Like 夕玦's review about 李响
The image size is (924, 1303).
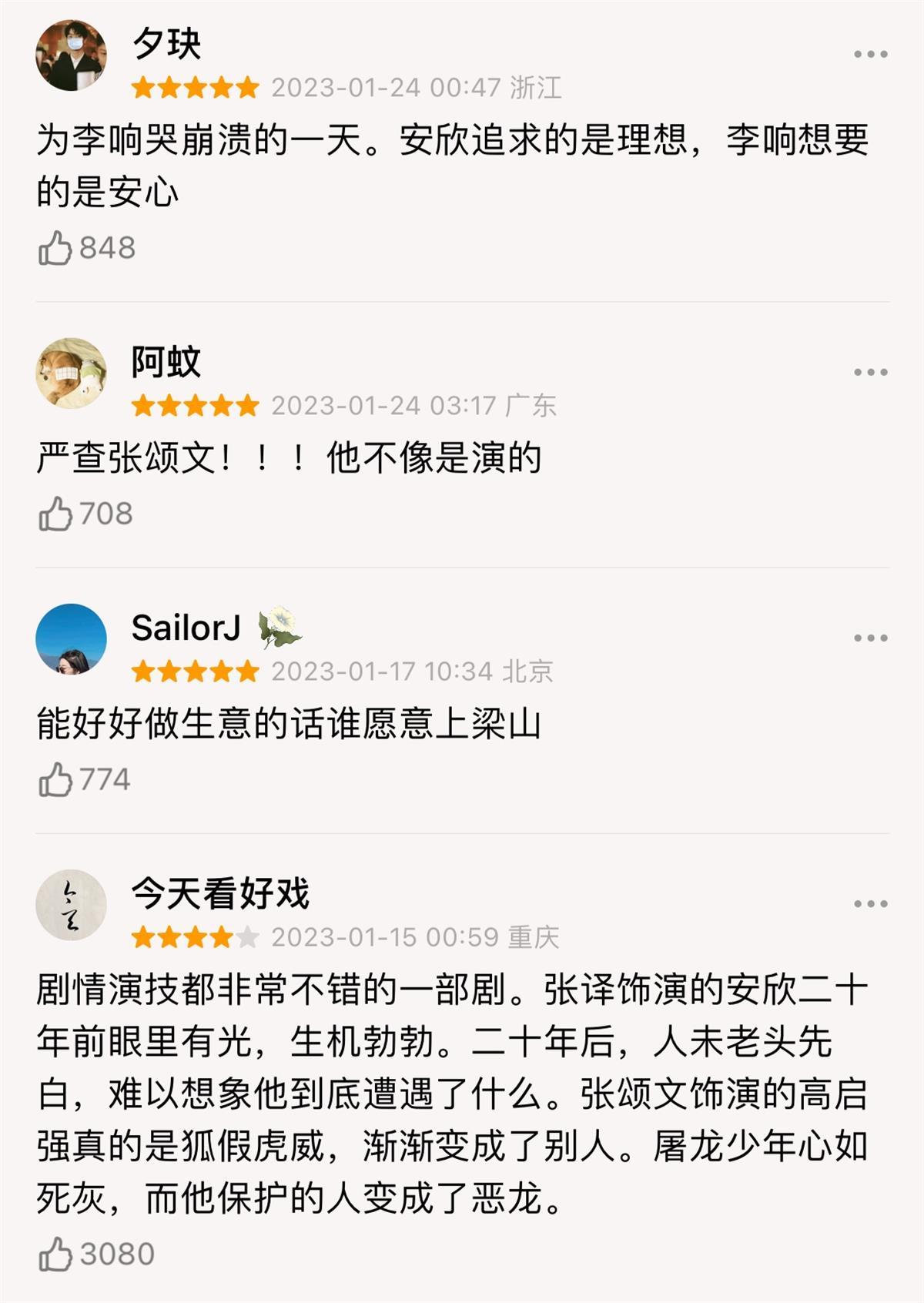click(x=55, y=249)
